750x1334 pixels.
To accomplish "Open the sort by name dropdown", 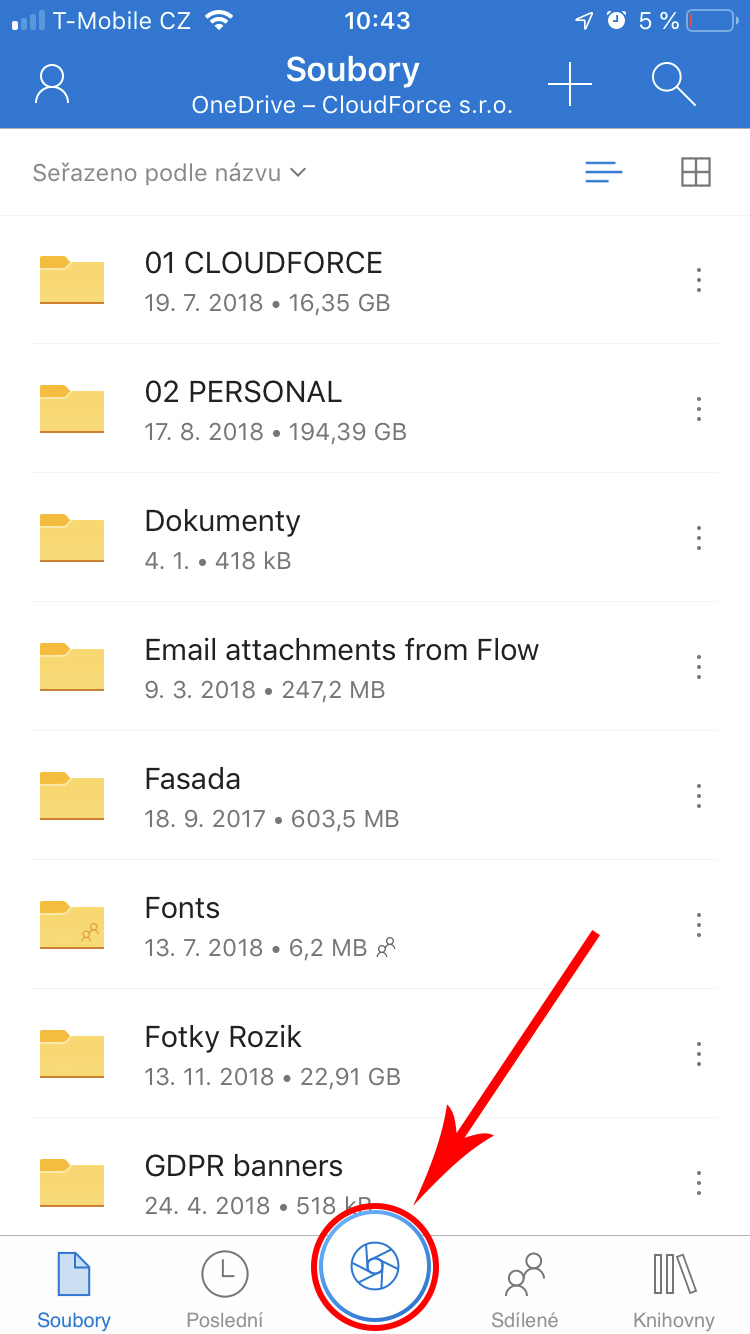I will (168, 173).
